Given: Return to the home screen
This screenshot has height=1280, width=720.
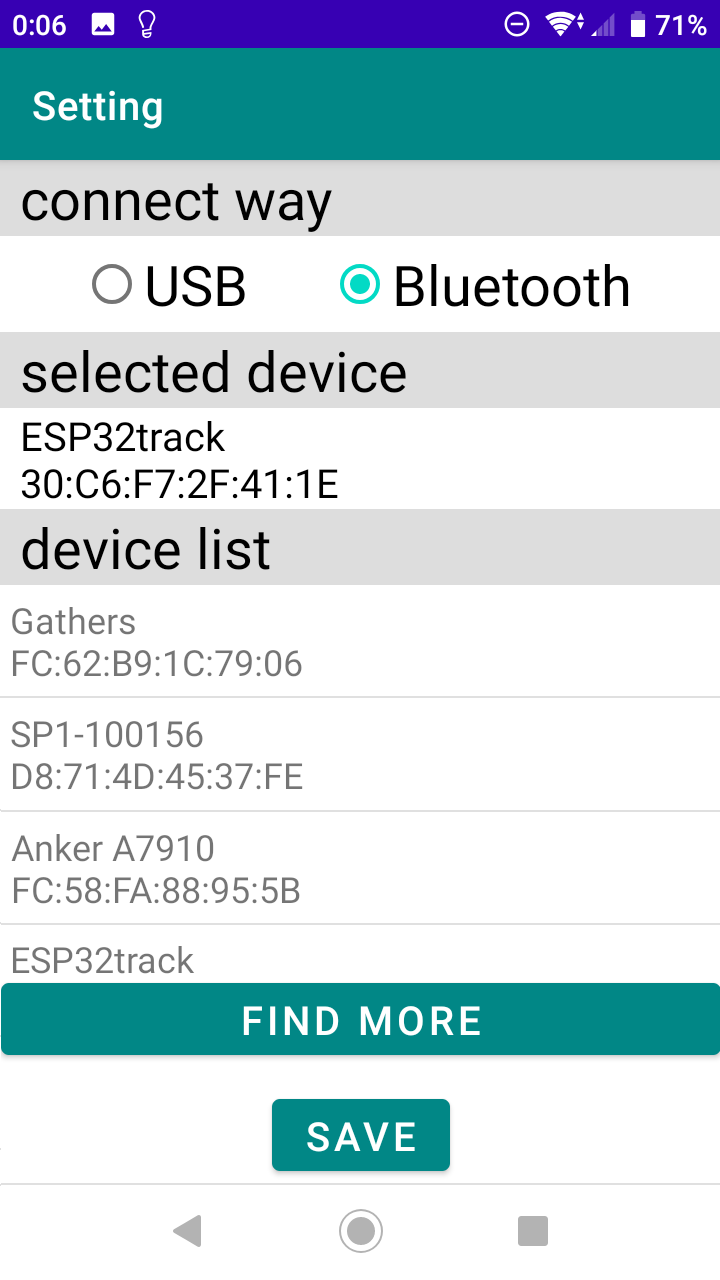Looking at the screenshot, I should point(360,1231).
